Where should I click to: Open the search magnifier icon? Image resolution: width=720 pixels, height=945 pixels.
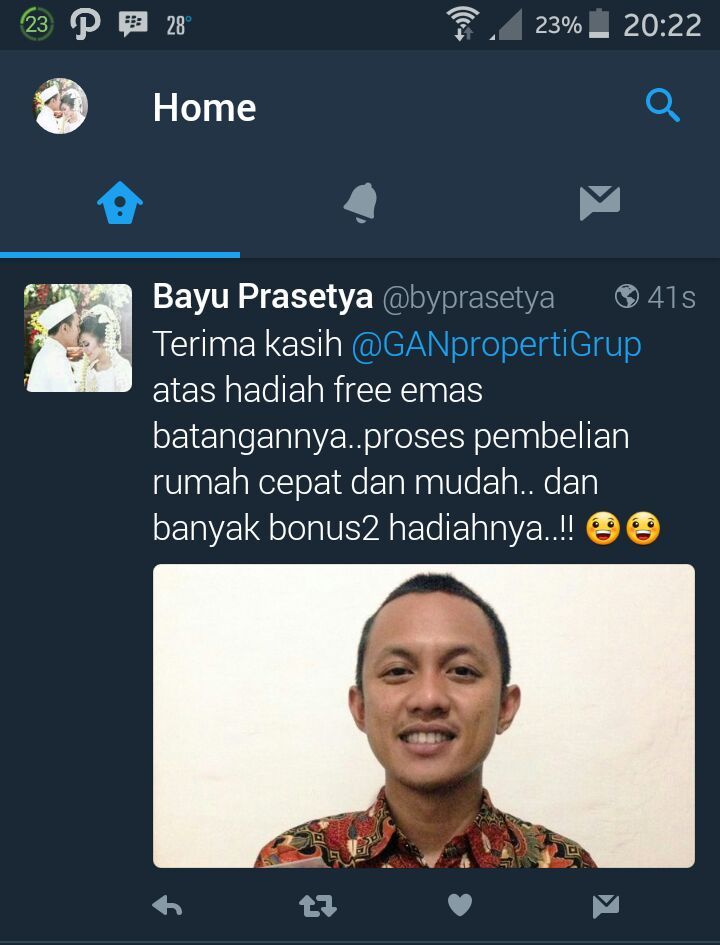point(662,105)
